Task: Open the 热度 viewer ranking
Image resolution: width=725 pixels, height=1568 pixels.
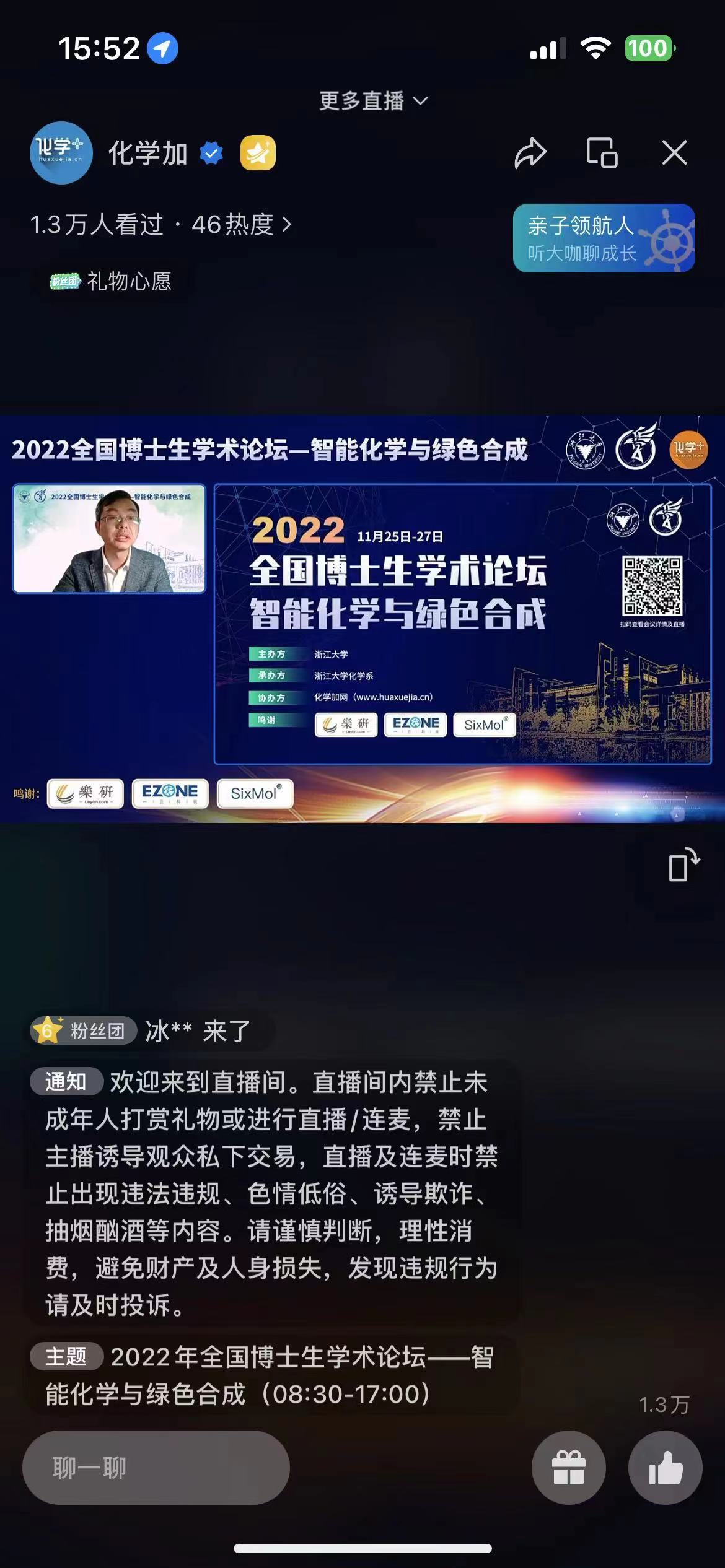Action: (240, 225)
